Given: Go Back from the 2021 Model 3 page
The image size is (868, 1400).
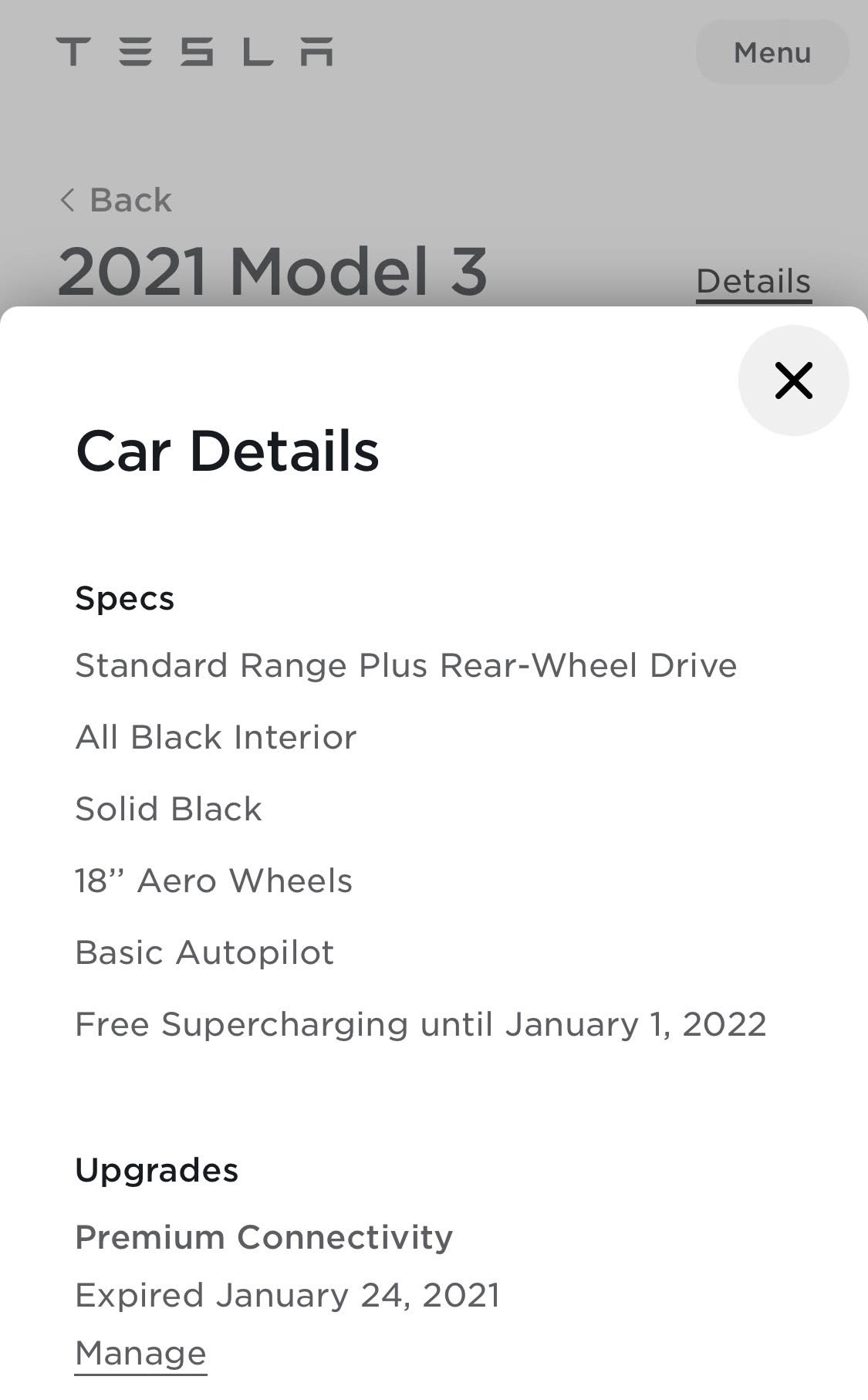Looking at the screenshot, I should [x=116, y=200].
